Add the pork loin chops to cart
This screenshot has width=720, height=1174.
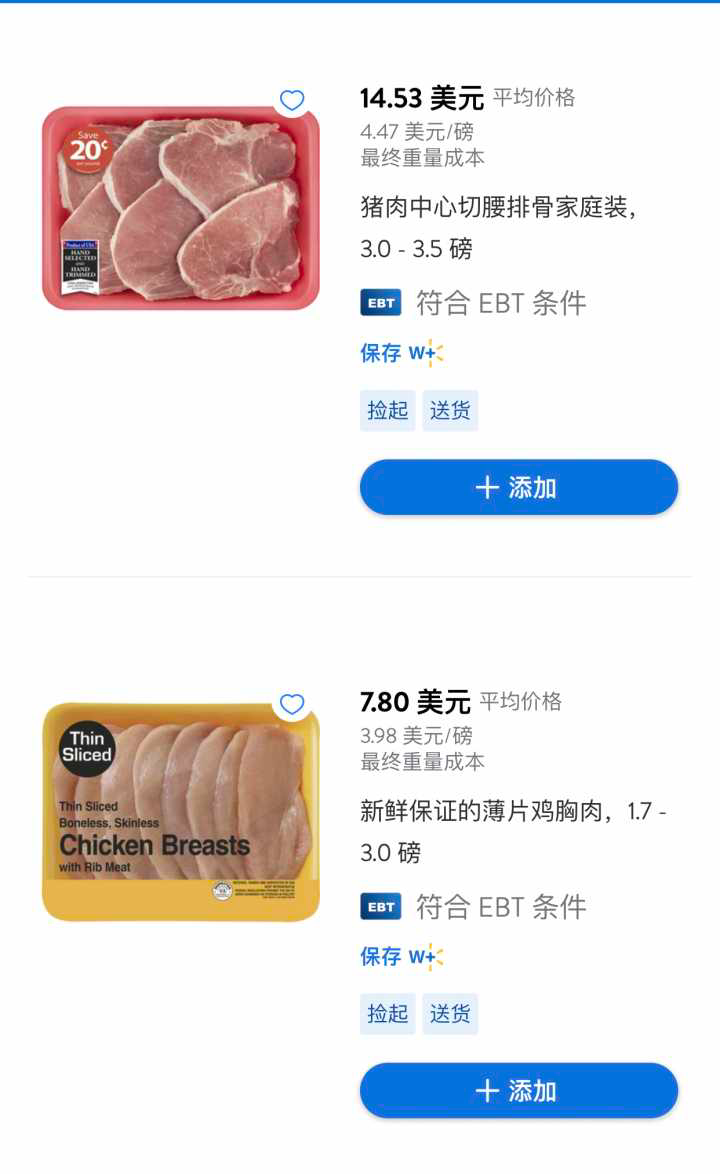pos(518,488)
